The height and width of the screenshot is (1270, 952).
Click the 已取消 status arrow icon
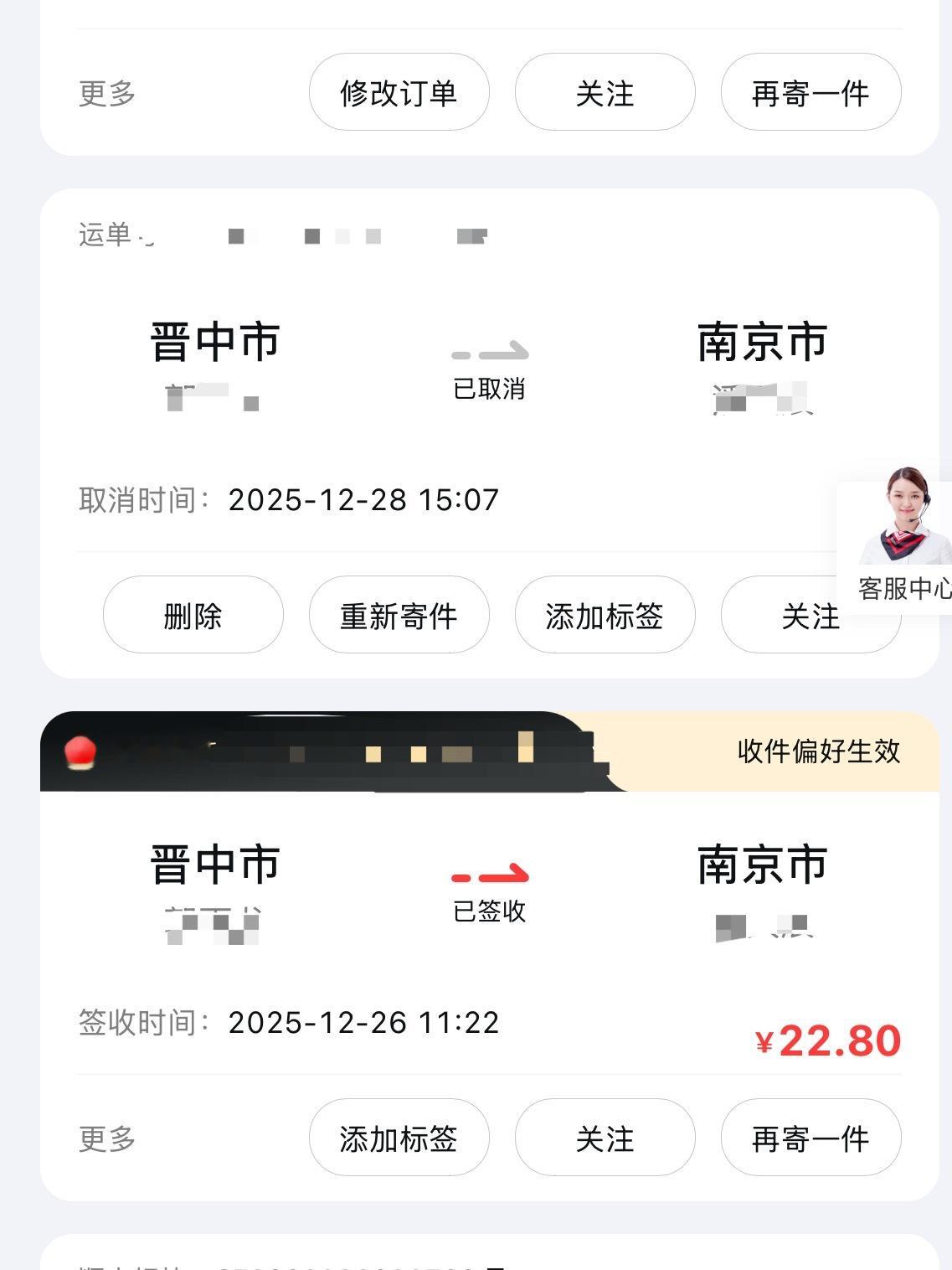click(x=488, y=352)
